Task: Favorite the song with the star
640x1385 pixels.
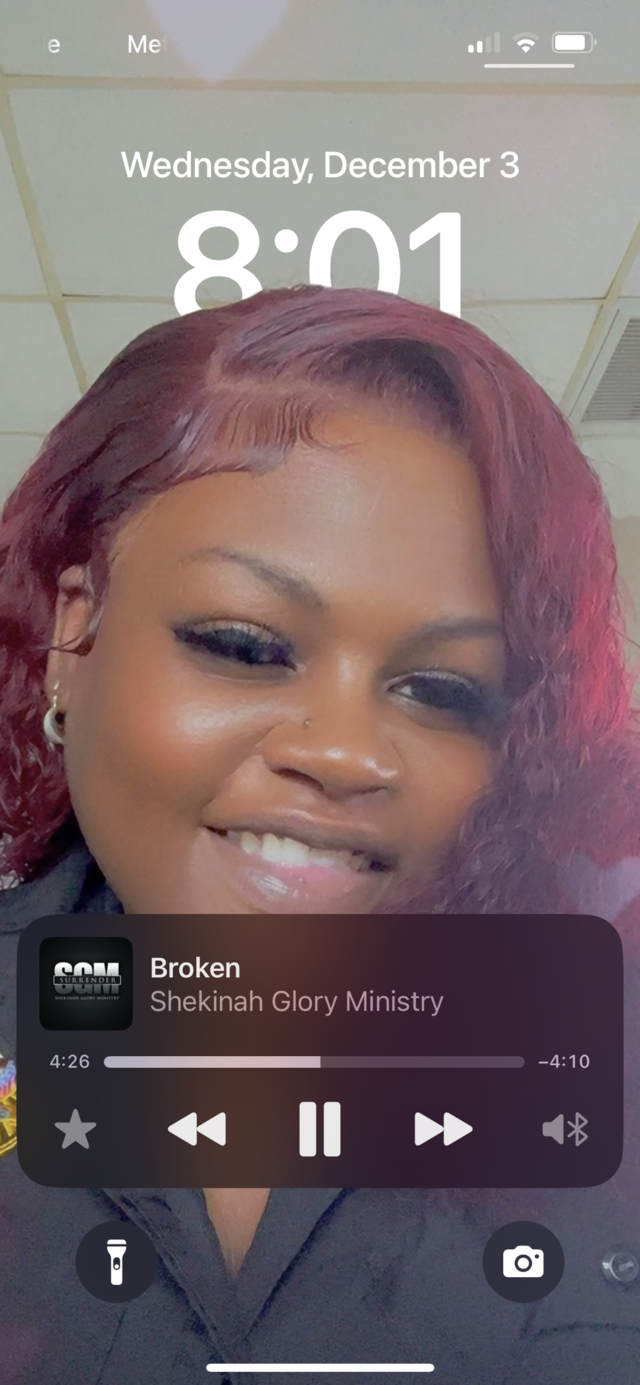Action: [75, 1130]
